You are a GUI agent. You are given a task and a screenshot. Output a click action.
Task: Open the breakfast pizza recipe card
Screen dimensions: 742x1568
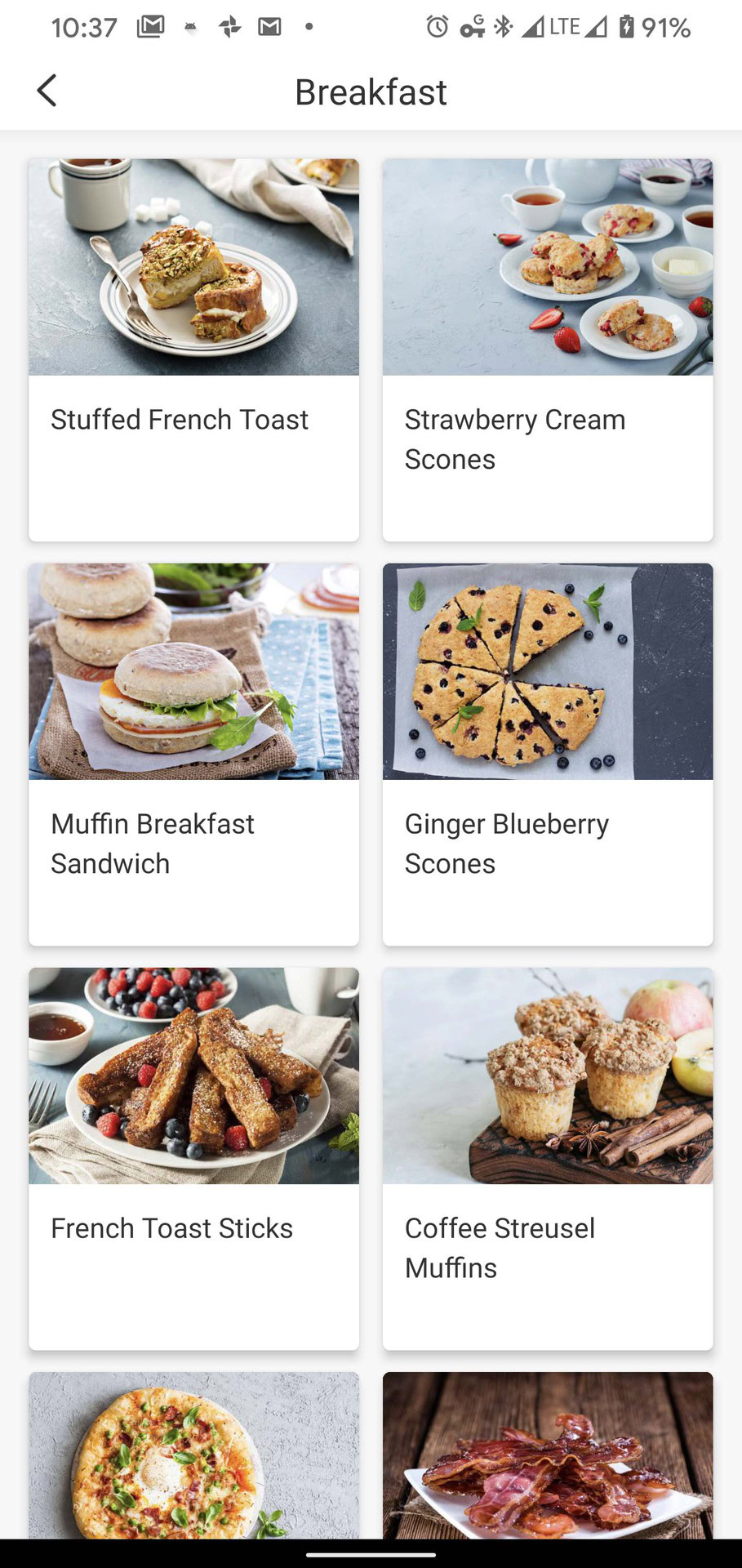193,1455
